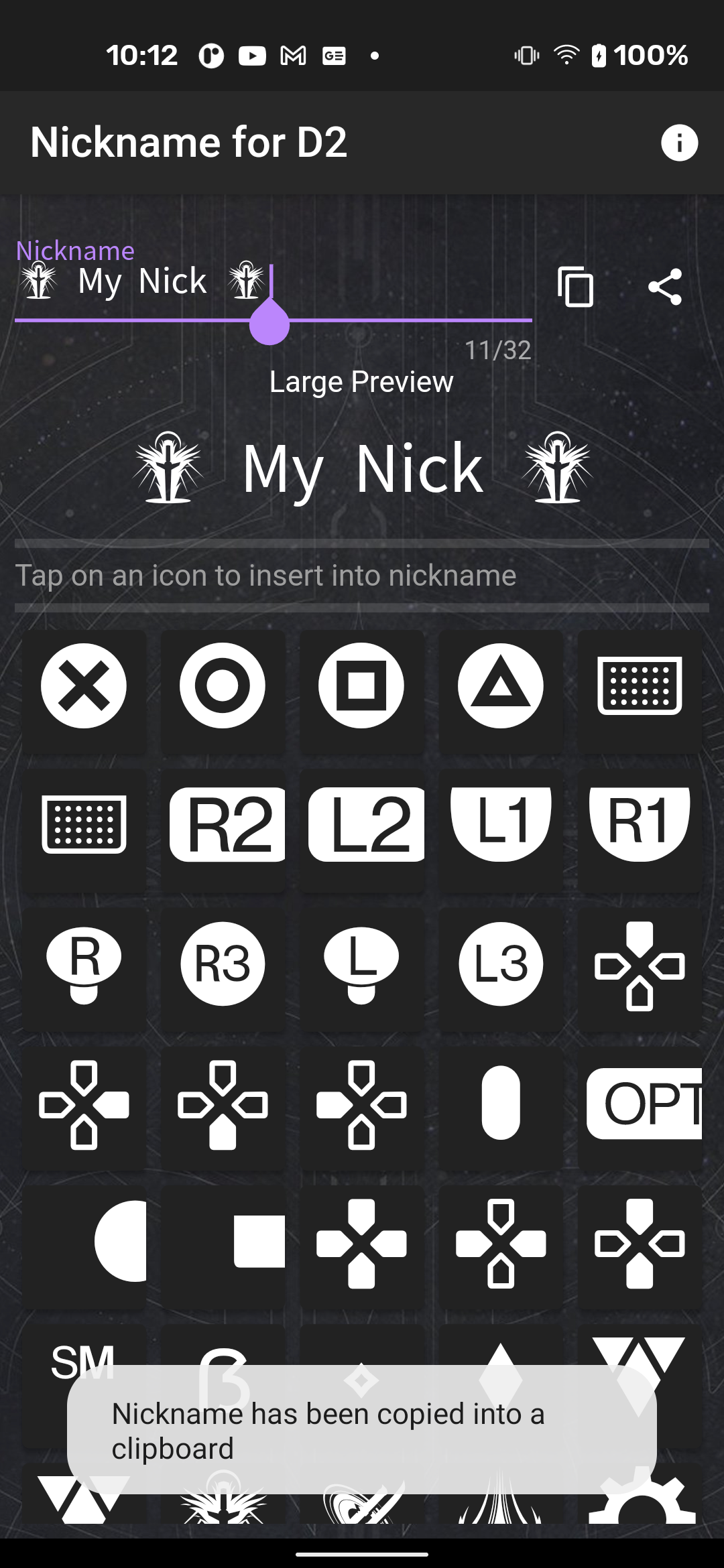724x1568 pixels.
Task: Insert the square button icon
Action: [x=361, y=685]
